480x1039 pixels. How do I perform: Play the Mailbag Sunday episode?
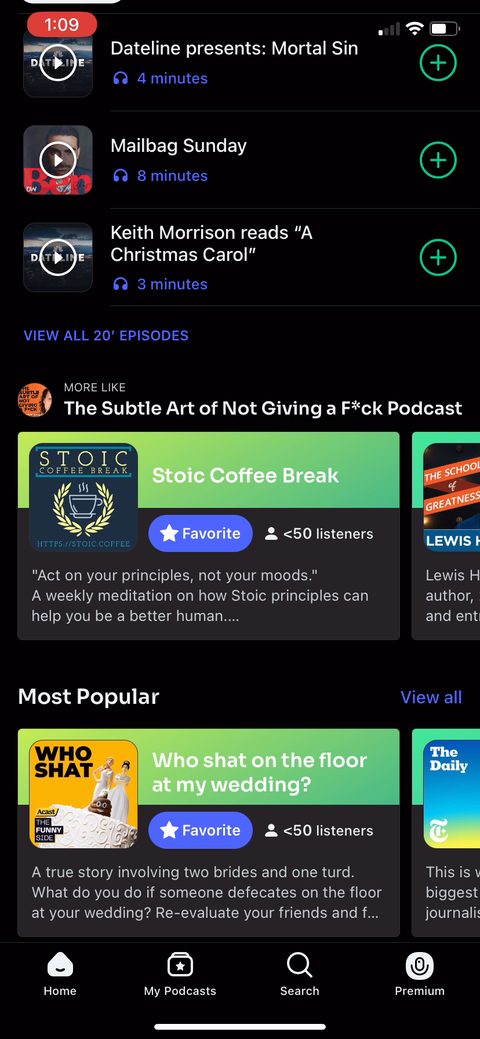click(x=58, y=160)
